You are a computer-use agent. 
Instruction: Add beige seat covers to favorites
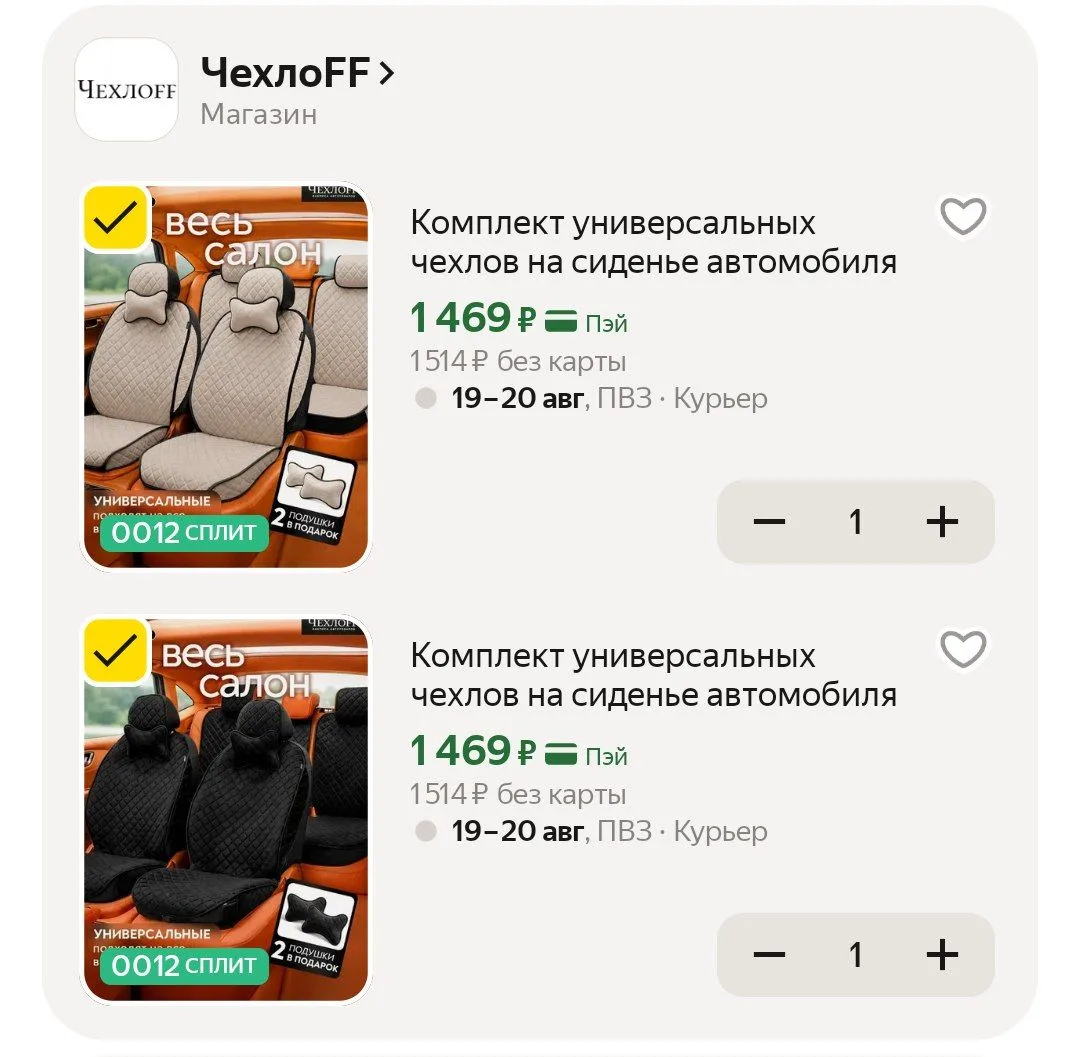[963, 216]
